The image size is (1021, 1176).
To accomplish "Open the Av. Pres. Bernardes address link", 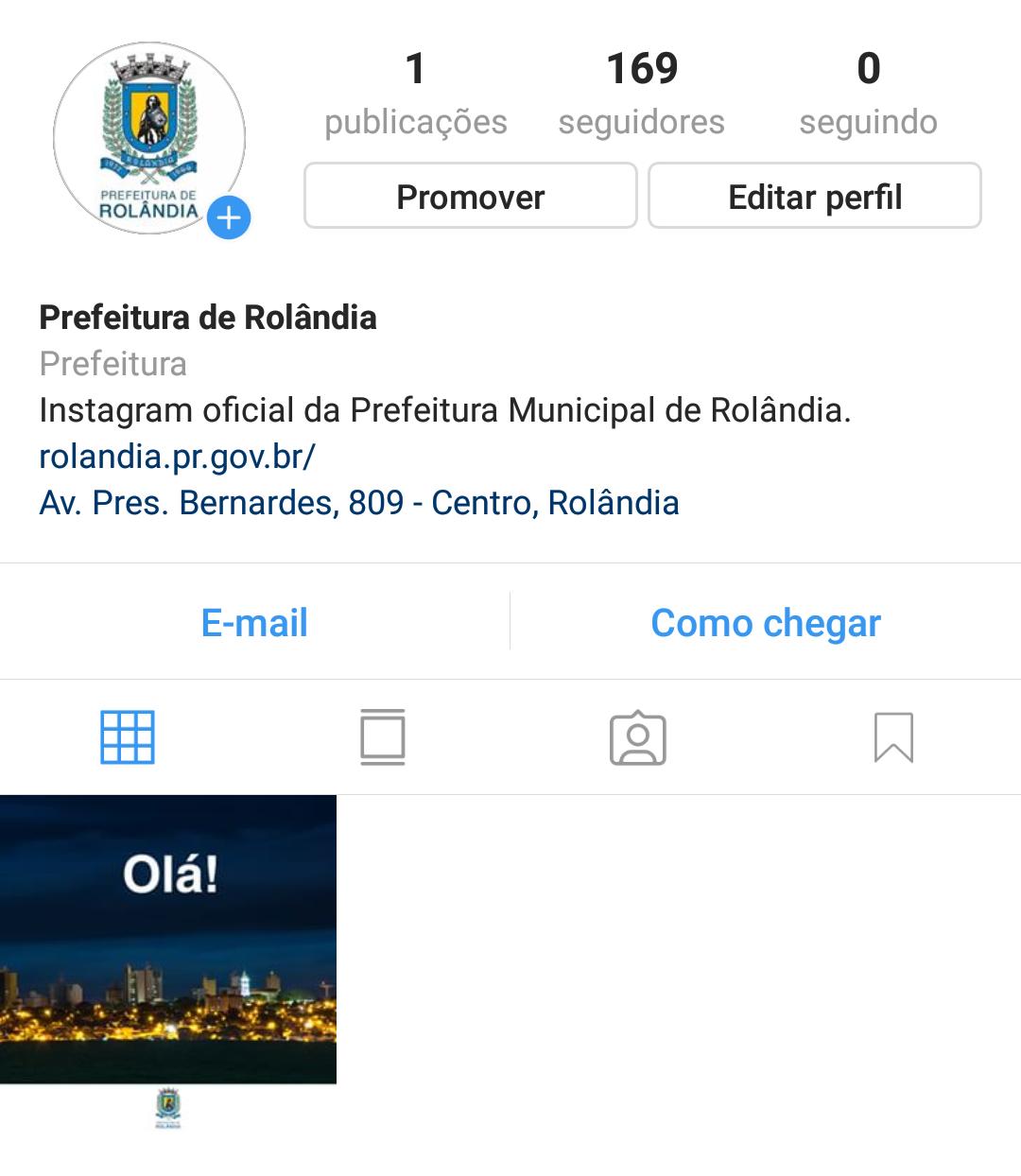I will tap(359, 503).
